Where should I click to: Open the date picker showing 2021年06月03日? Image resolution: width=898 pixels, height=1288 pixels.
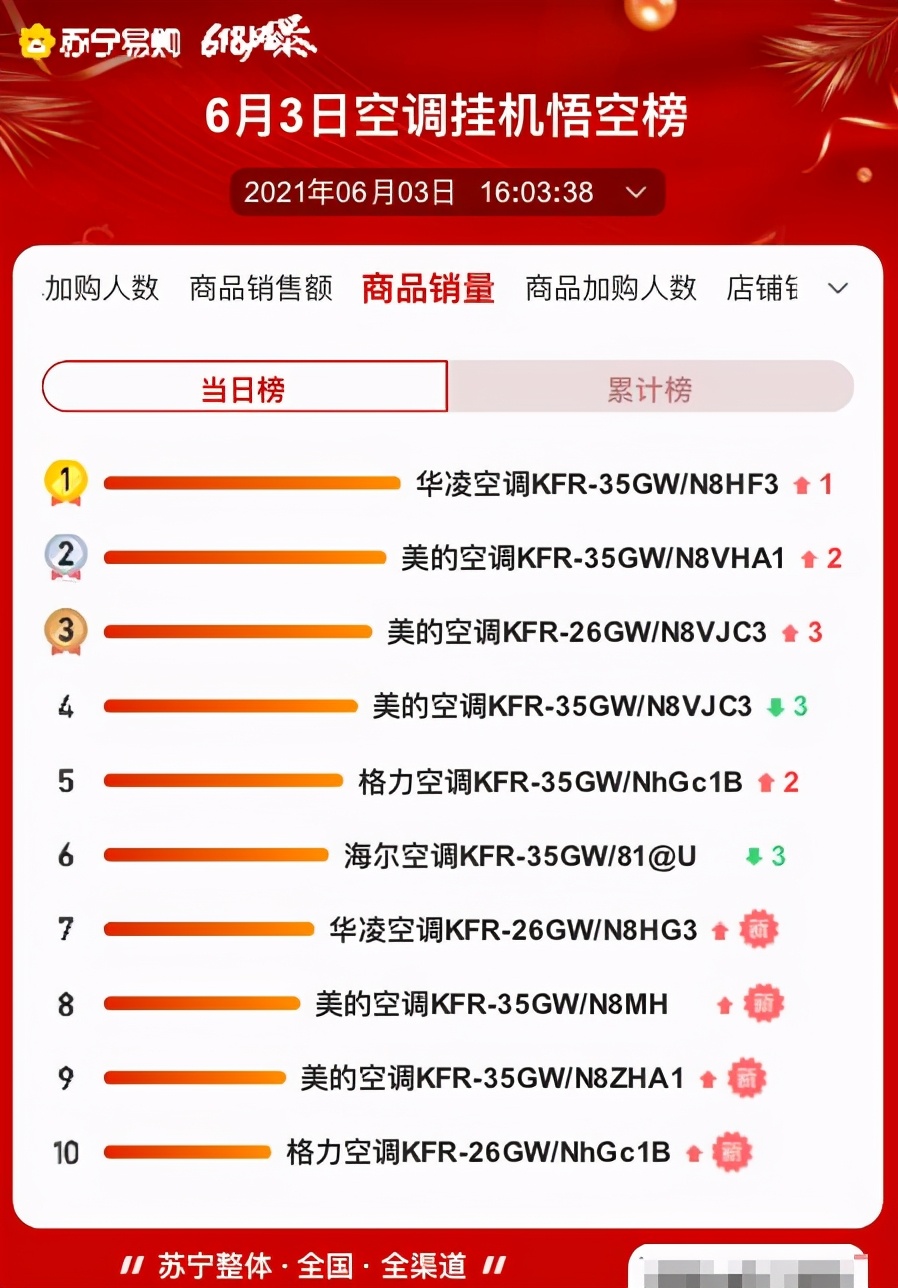[x=447, y=192]
